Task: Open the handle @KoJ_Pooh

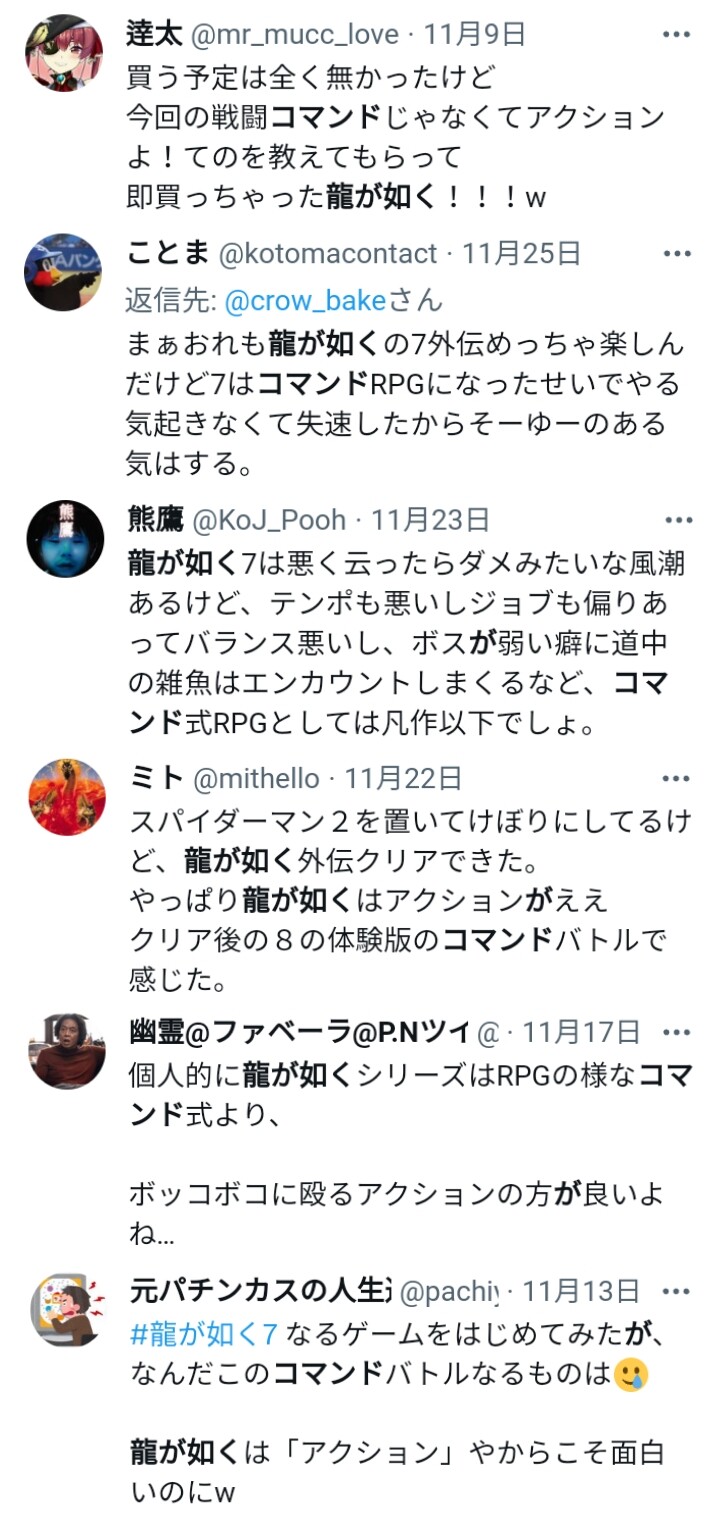Action: 268,520
